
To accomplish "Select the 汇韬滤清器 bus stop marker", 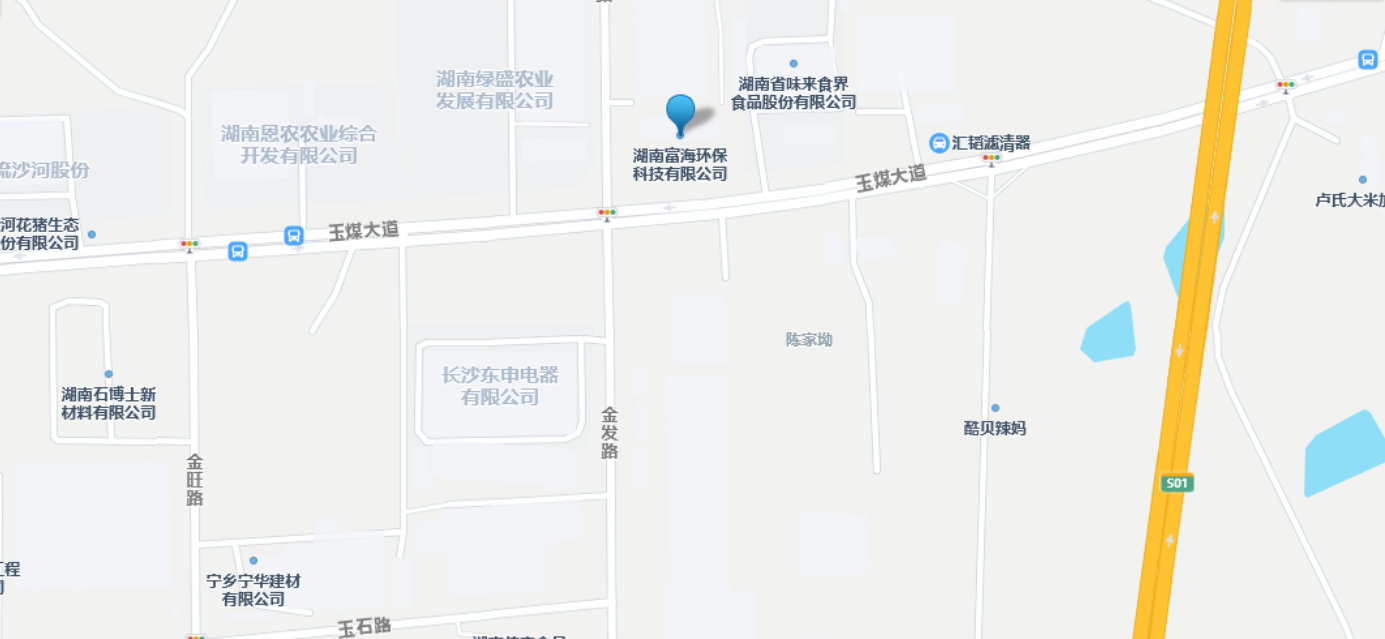I will pyautogui.click(x=939, y=143).
